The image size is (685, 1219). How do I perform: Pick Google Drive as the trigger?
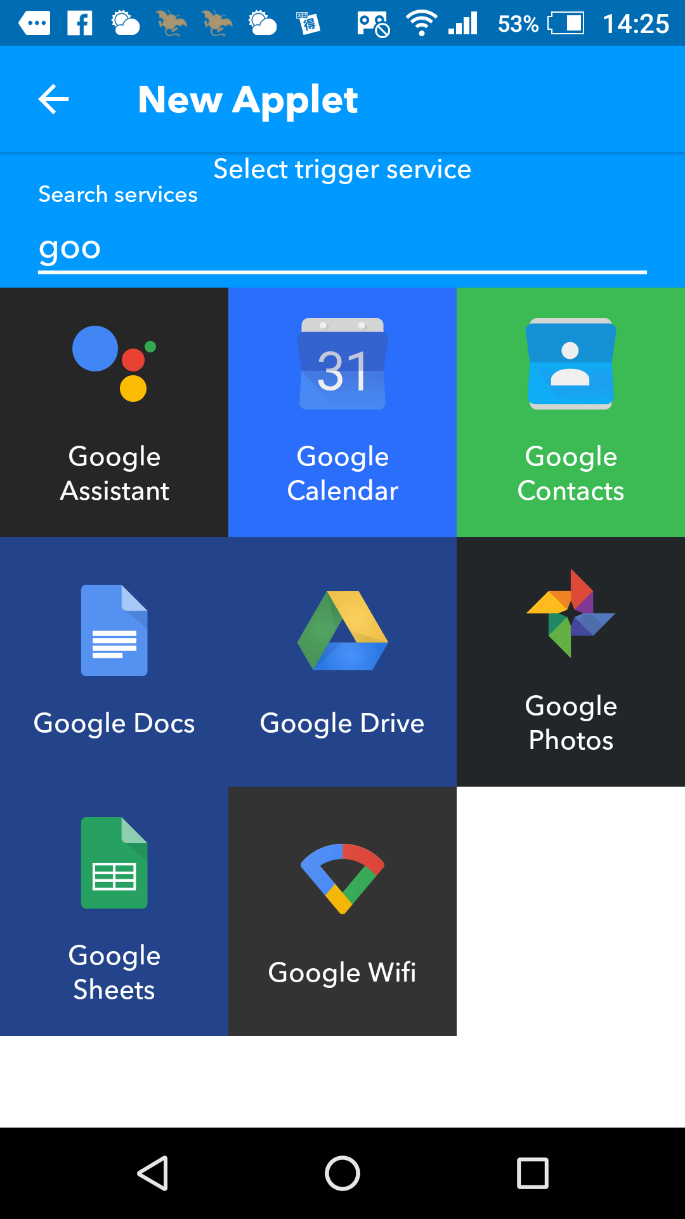click(x=342, y=662)
